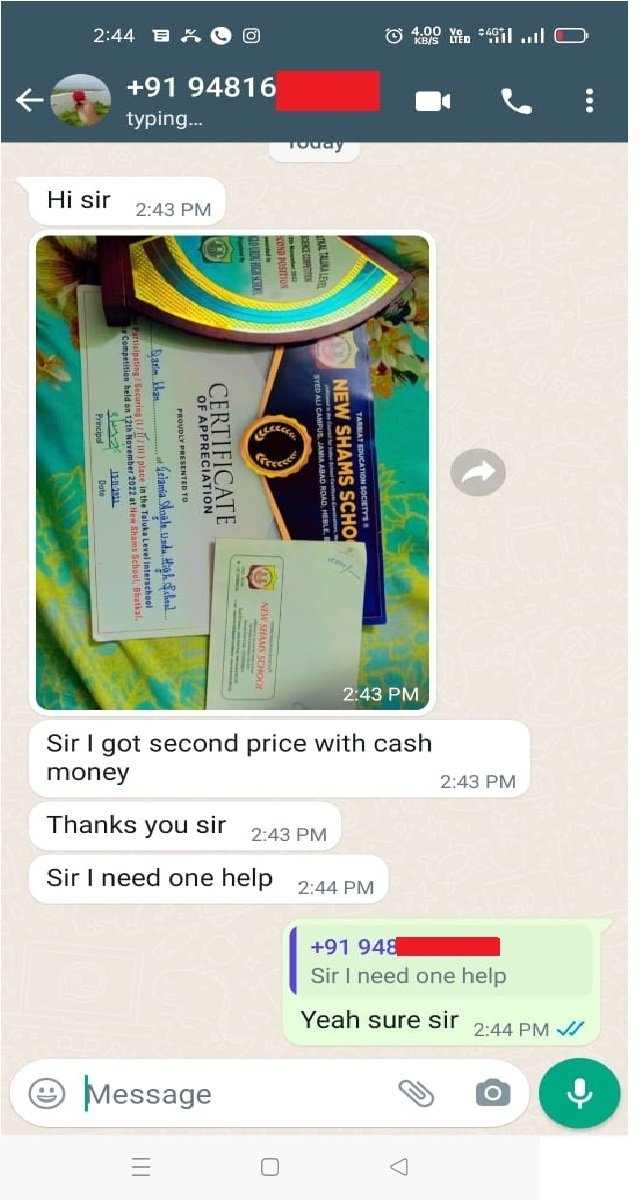Open the camera from the message bar
The width and height of the screenshot is (642, 1200).
[x=492, y=1093]
